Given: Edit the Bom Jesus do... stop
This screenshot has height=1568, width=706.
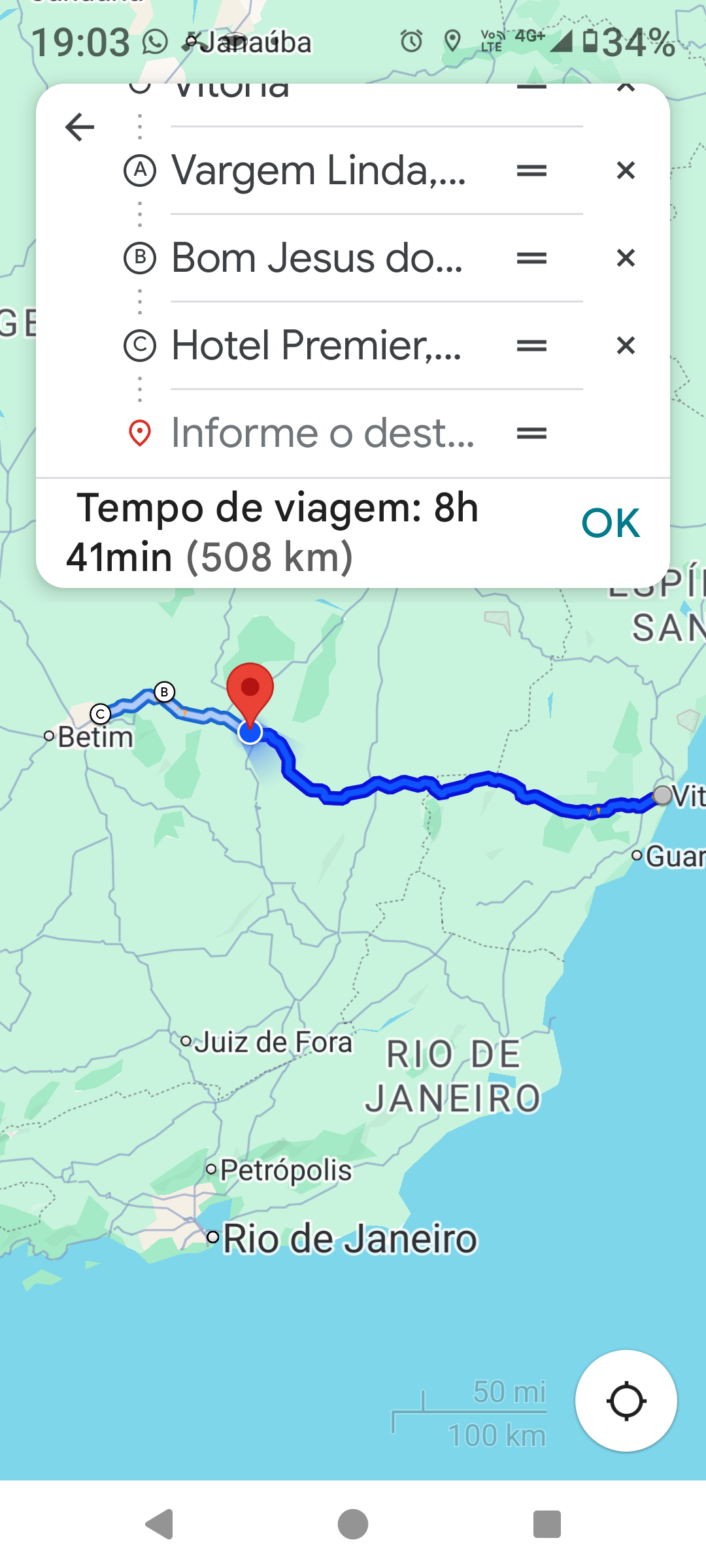Looking at the screenshot, I should tap(318, 258).
